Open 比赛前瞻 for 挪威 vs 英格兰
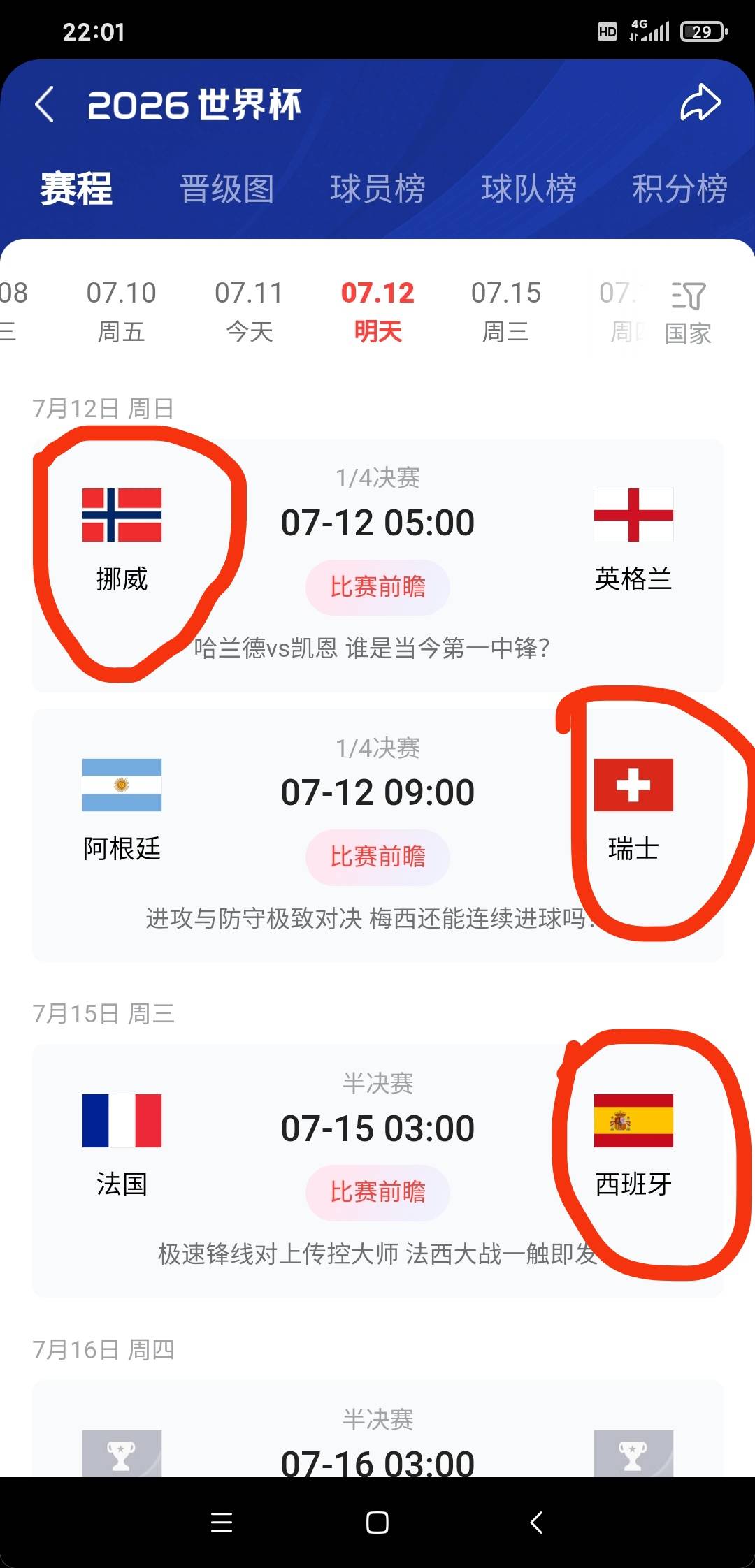The image size is (755, 1568). (x=377, y=587)
